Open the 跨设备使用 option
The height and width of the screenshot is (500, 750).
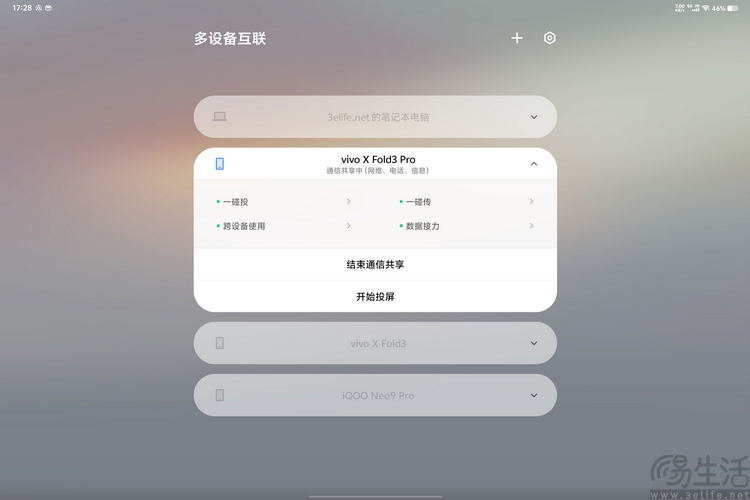coord(285,226)
